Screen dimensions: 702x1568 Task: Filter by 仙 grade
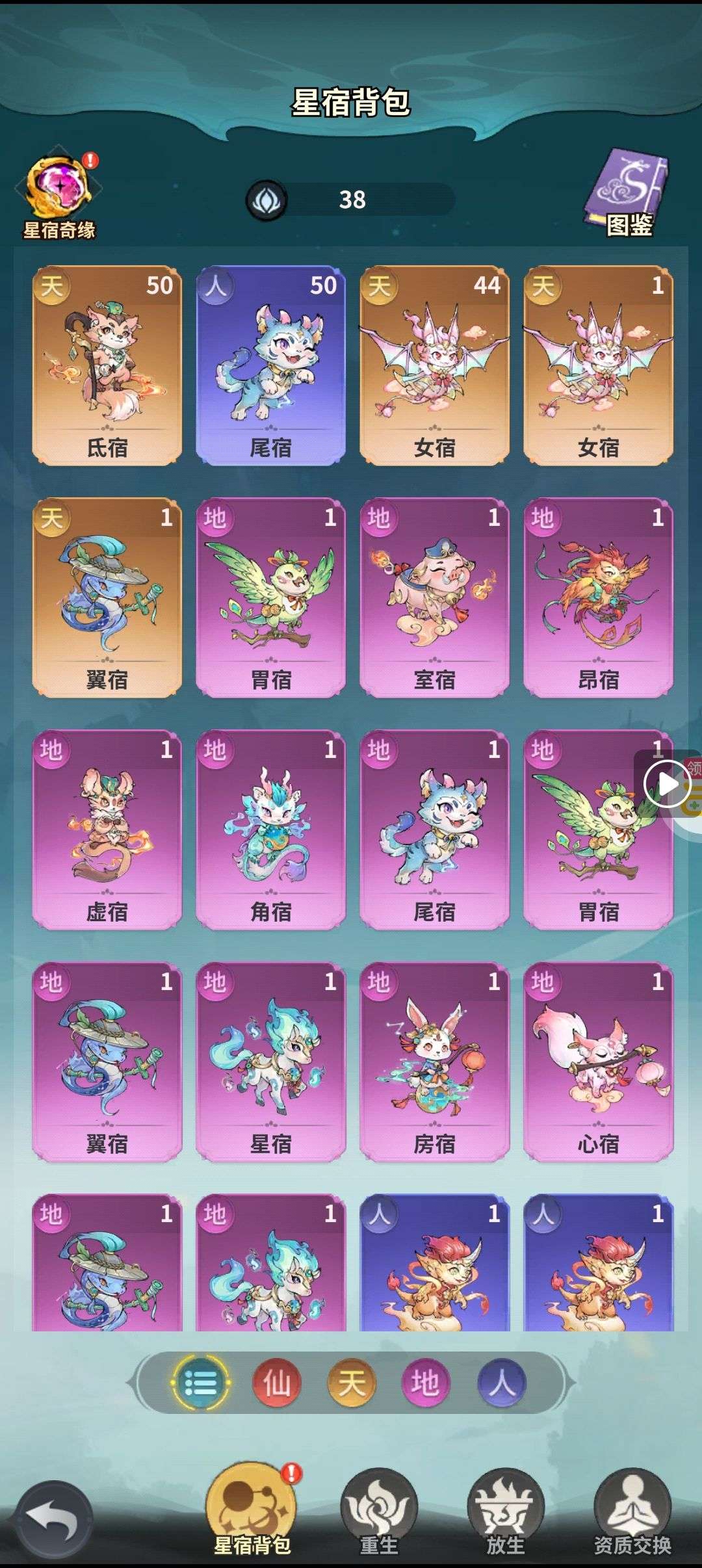tap(276, 1383)
